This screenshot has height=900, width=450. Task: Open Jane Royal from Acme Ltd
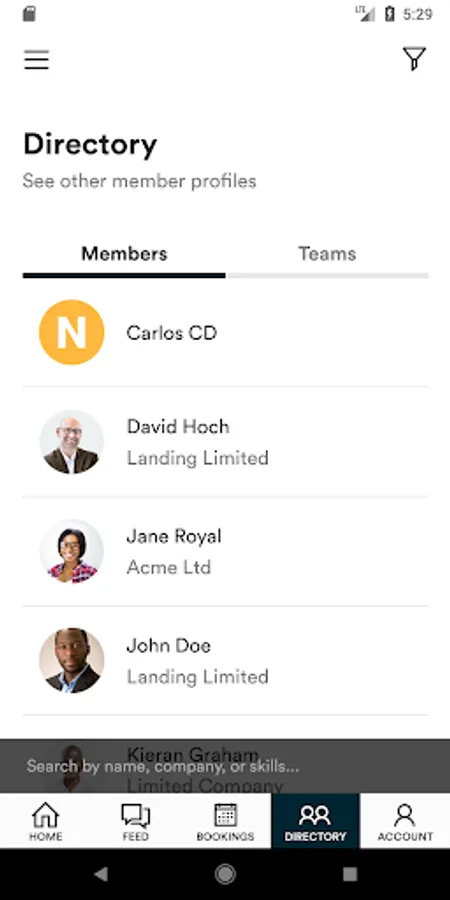click(226, 552)
